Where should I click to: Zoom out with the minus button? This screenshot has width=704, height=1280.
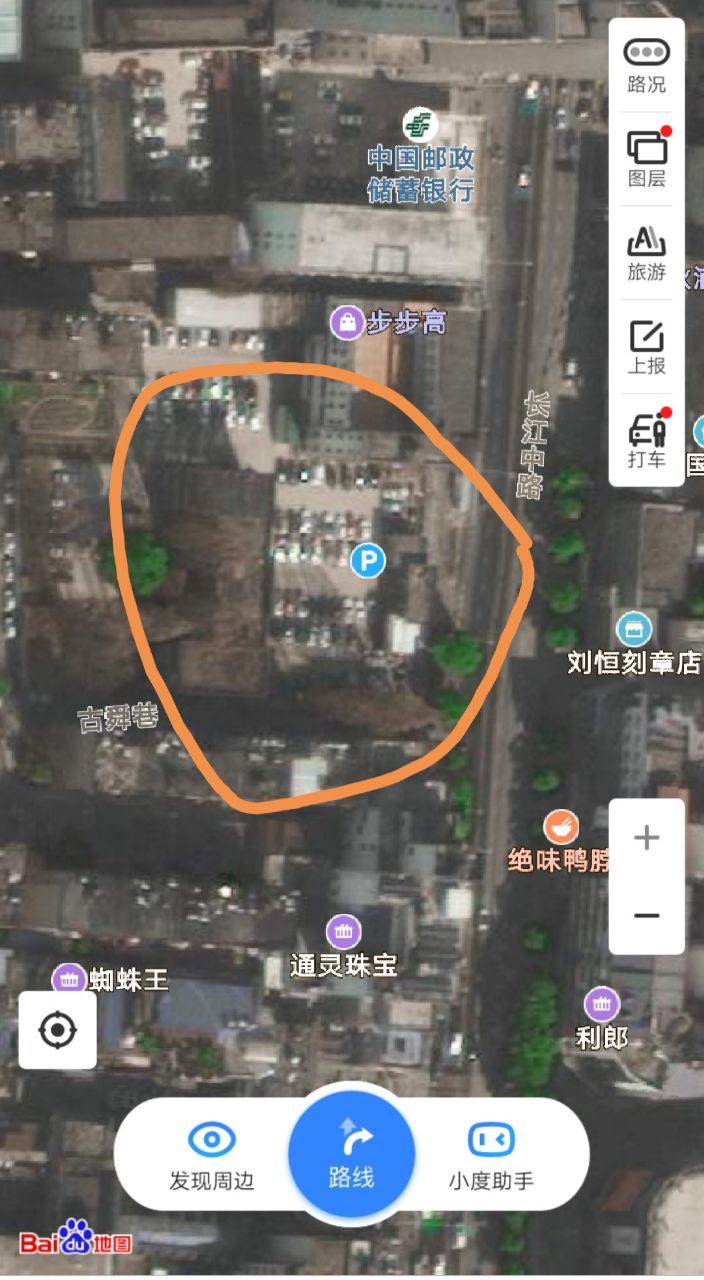point(647,915)
